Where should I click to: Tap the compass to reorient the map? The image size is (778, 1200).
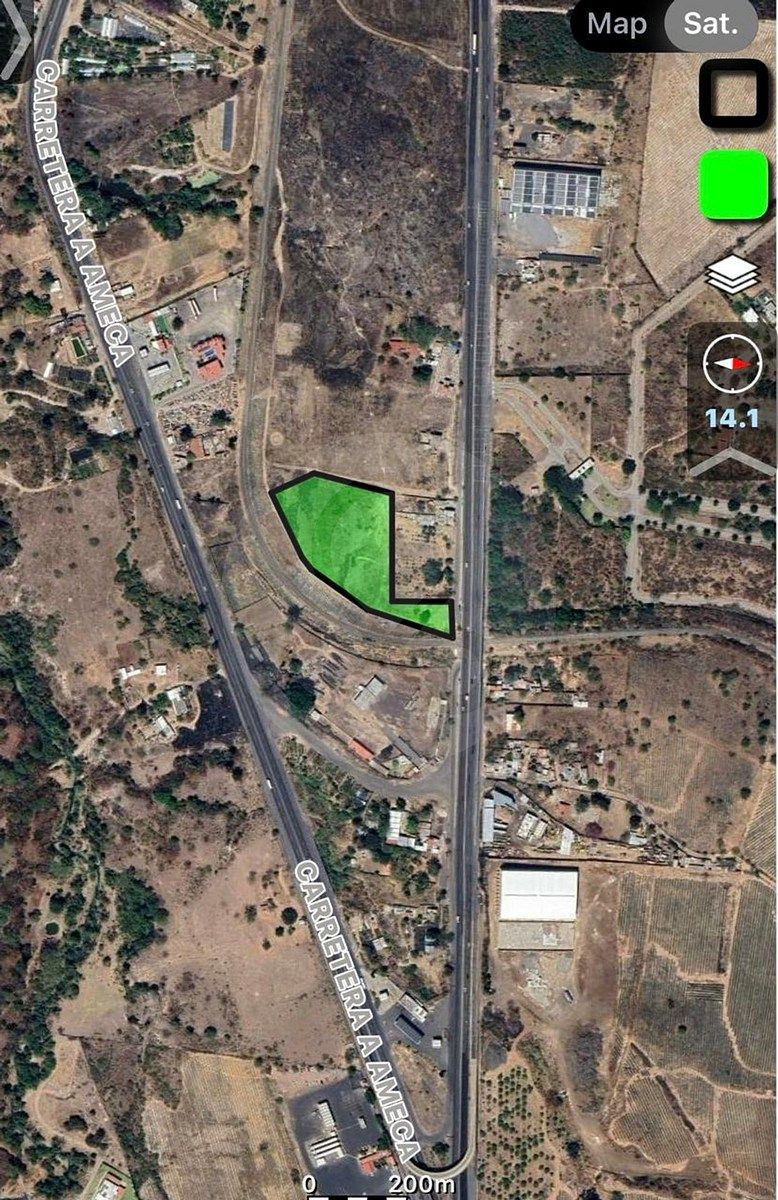[x=733, y=364]
